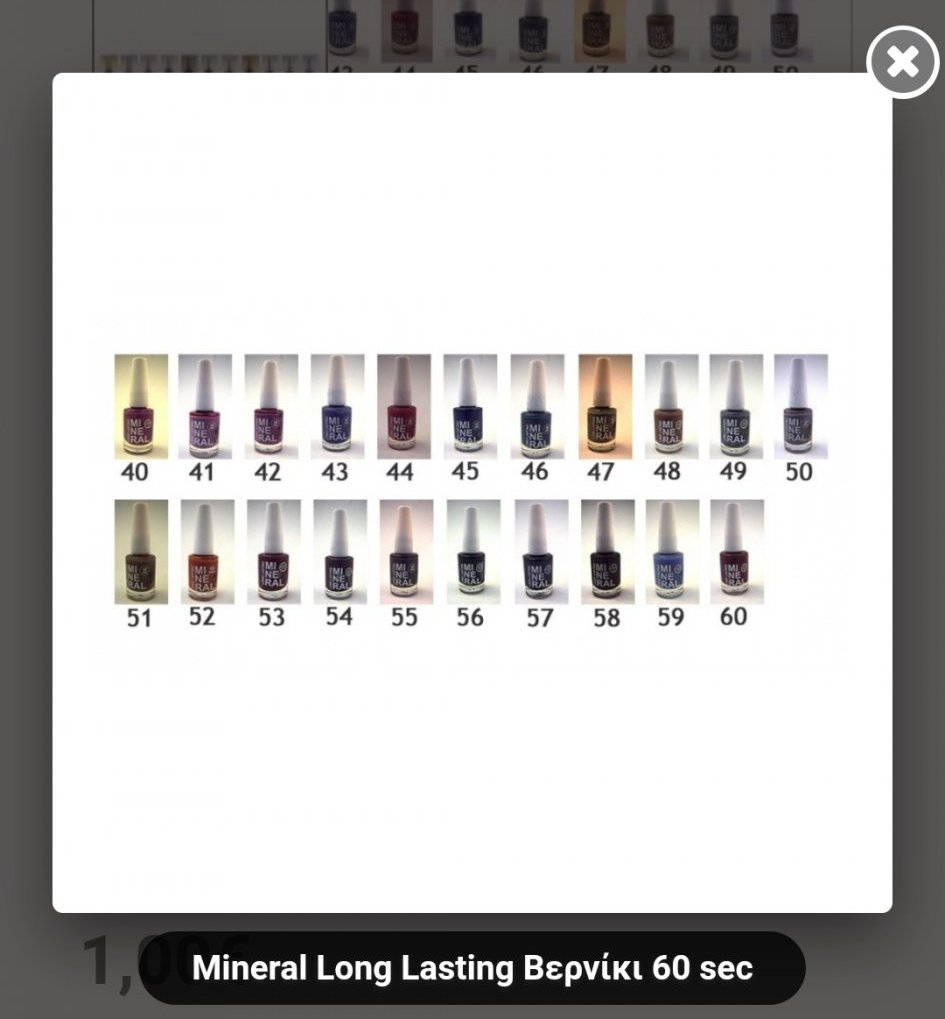The image size is (945, 1019).
Task: Close the product image lightbox
Action: (902, 62)
